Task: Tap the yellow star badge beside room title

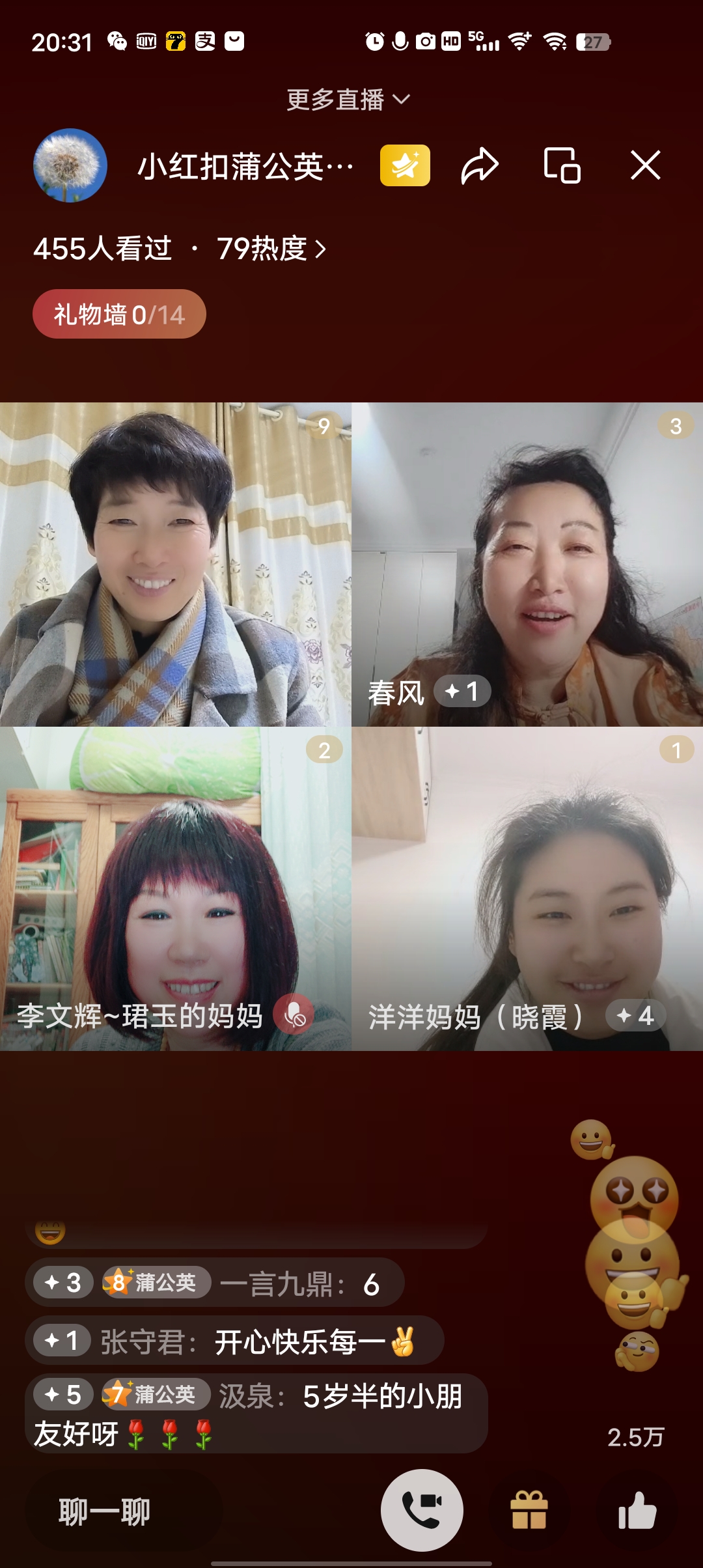Action: click(x=404, y=167)
